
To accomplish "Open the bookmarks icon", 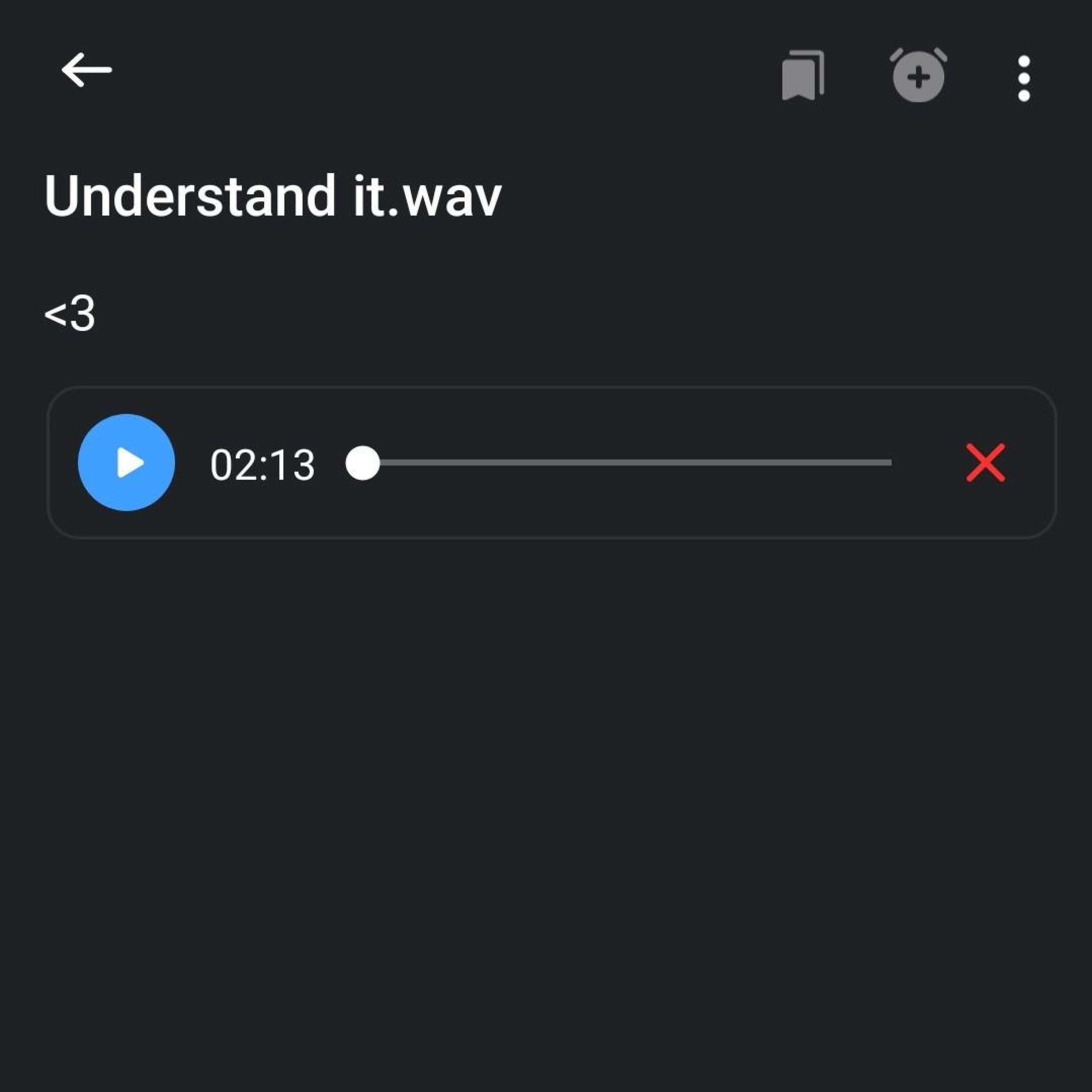I will click(x=803, y=75).
